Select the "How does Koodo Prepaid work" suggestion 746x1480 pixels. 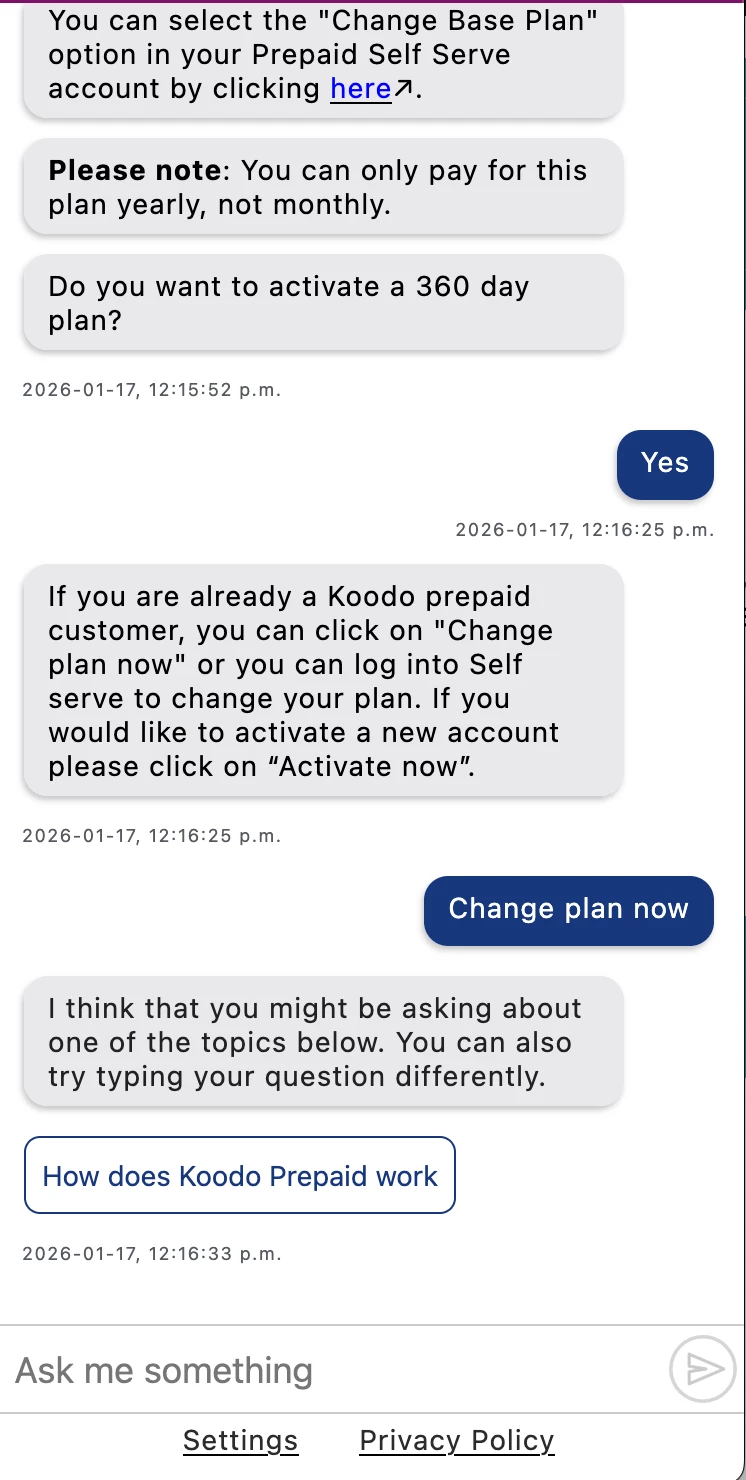240,1175
